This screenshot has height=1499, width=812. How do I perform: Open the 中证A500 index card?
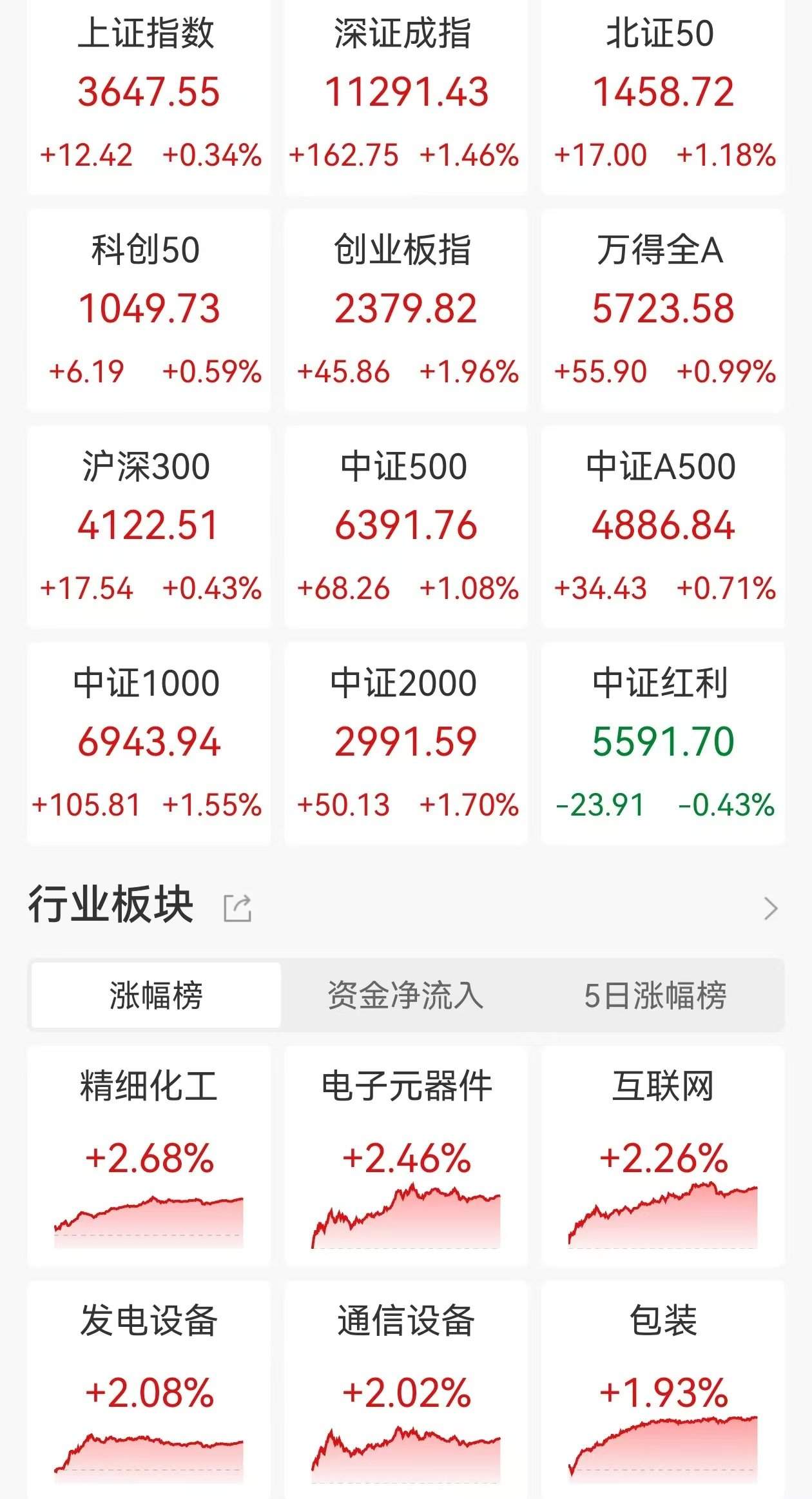[x=663, y=527]
